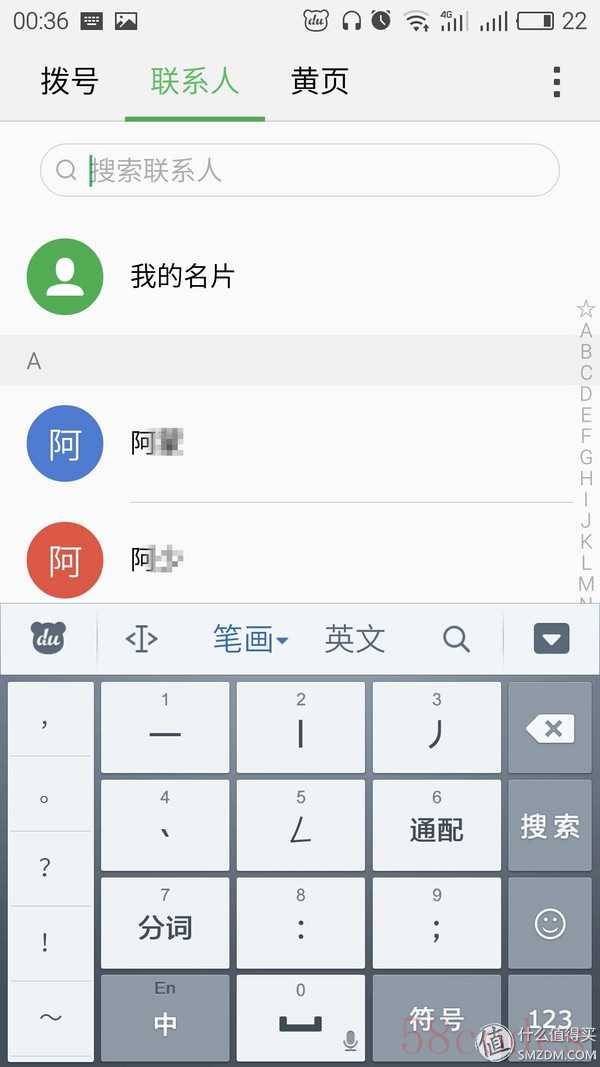Hide the keyboard with the down arrow
Image resolution: width=600 pixels, height=1067 pixels.
tap(551, 638)
